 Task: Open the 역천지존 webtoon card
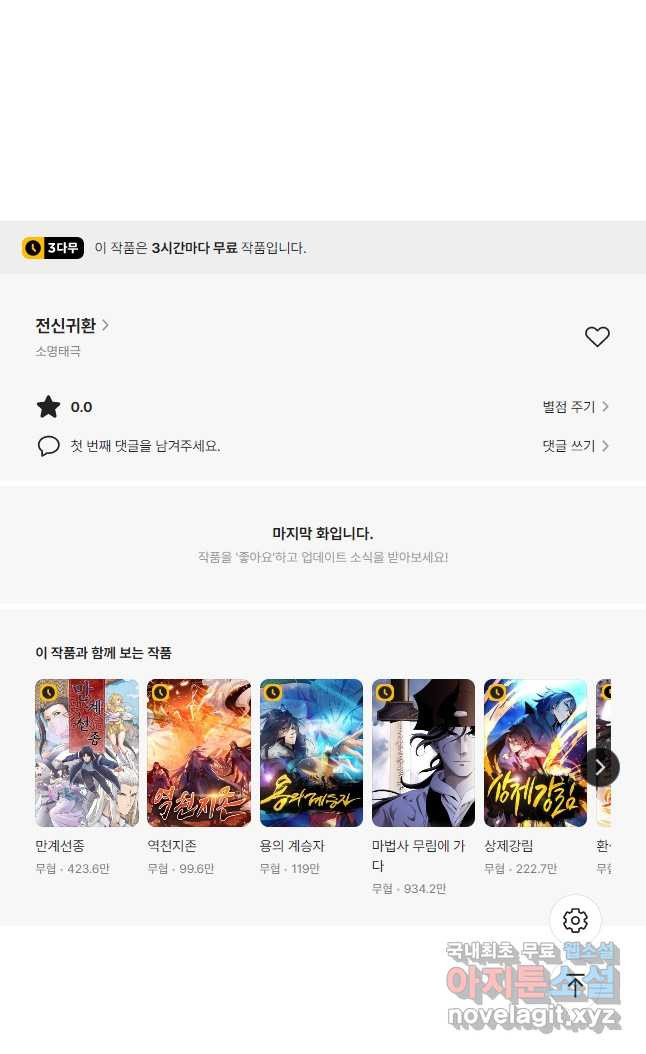(199, 753)
